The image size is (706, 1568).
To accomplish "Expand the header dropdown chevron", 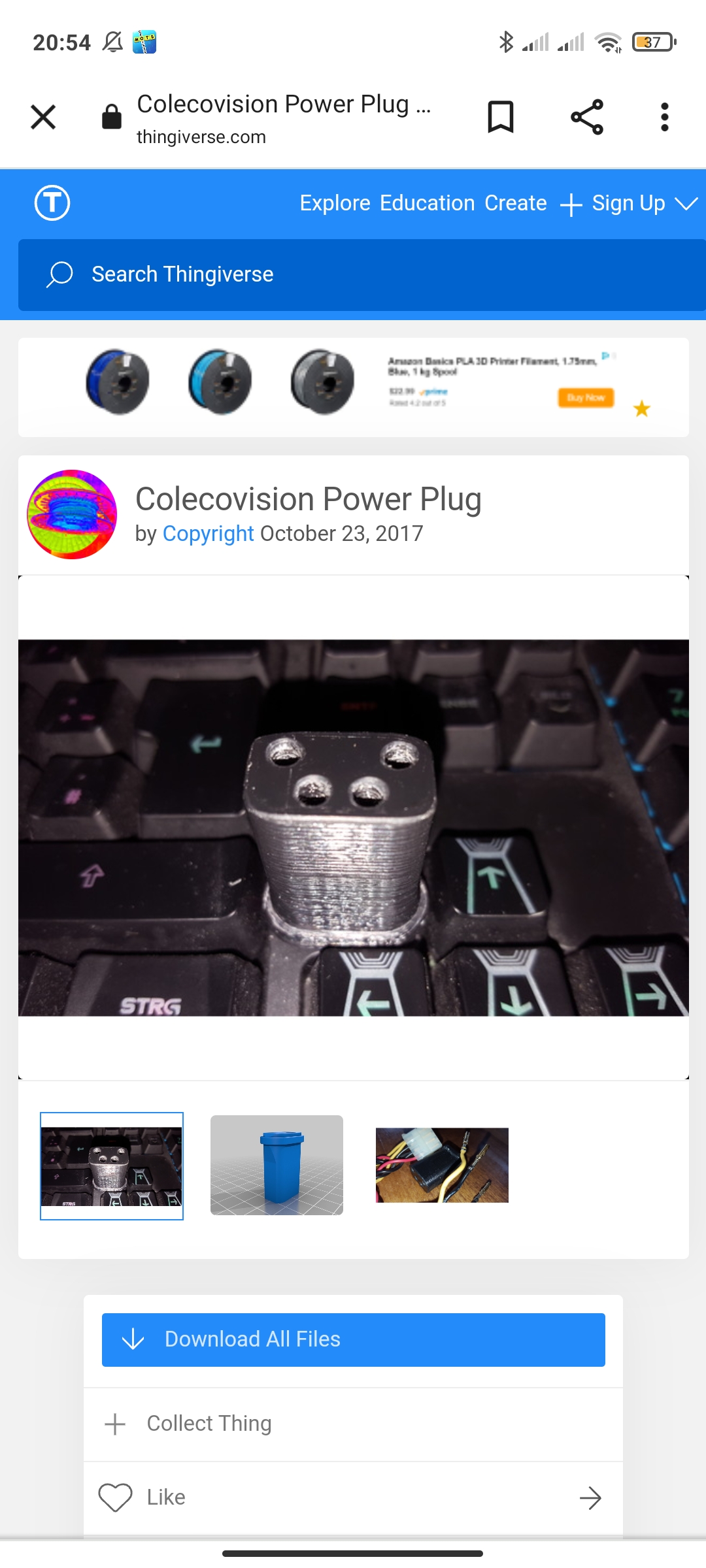I will [686, 204].
